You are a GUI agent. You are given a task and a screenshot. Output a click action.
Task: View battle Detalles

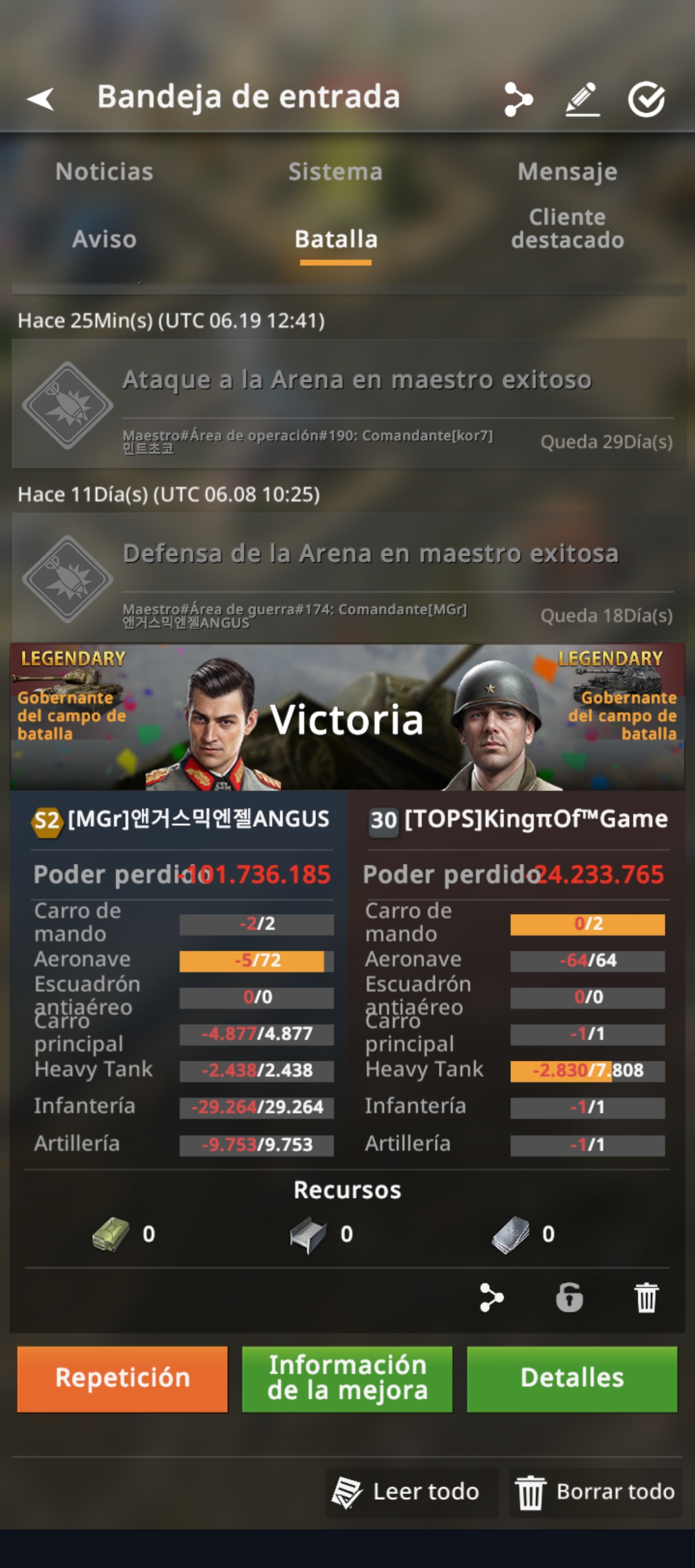click(x=571, y=1379)
